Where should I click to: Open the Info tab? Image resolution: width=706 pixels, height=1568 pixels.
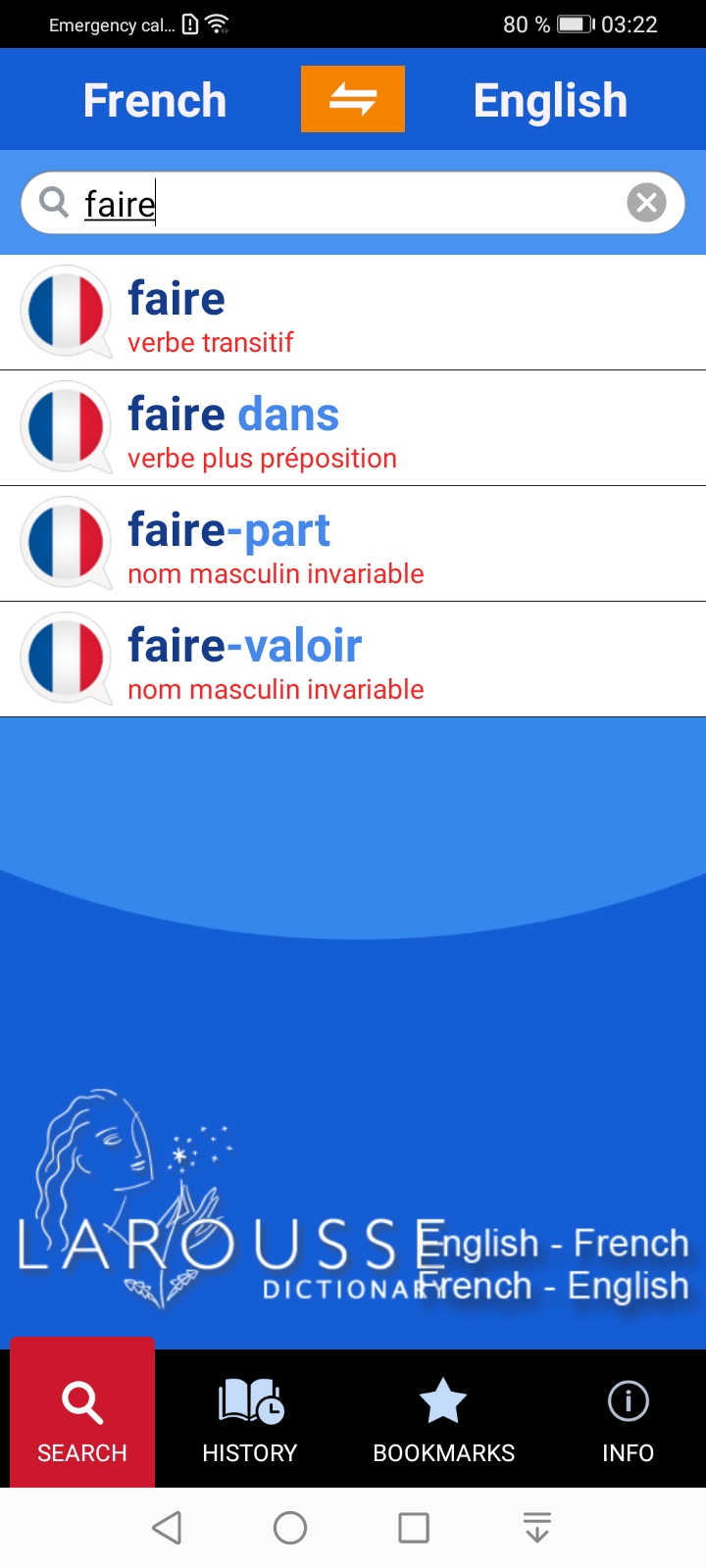[x=628, y=1419]
